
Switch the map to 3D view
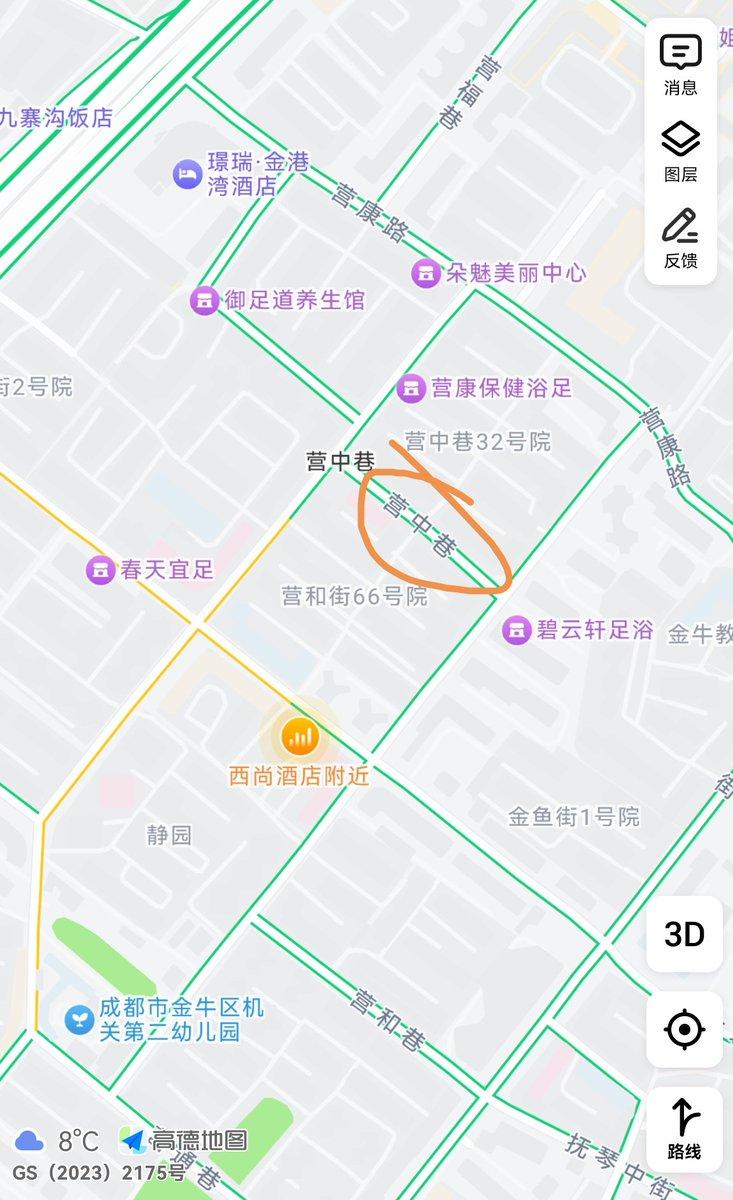click(684, 934)
